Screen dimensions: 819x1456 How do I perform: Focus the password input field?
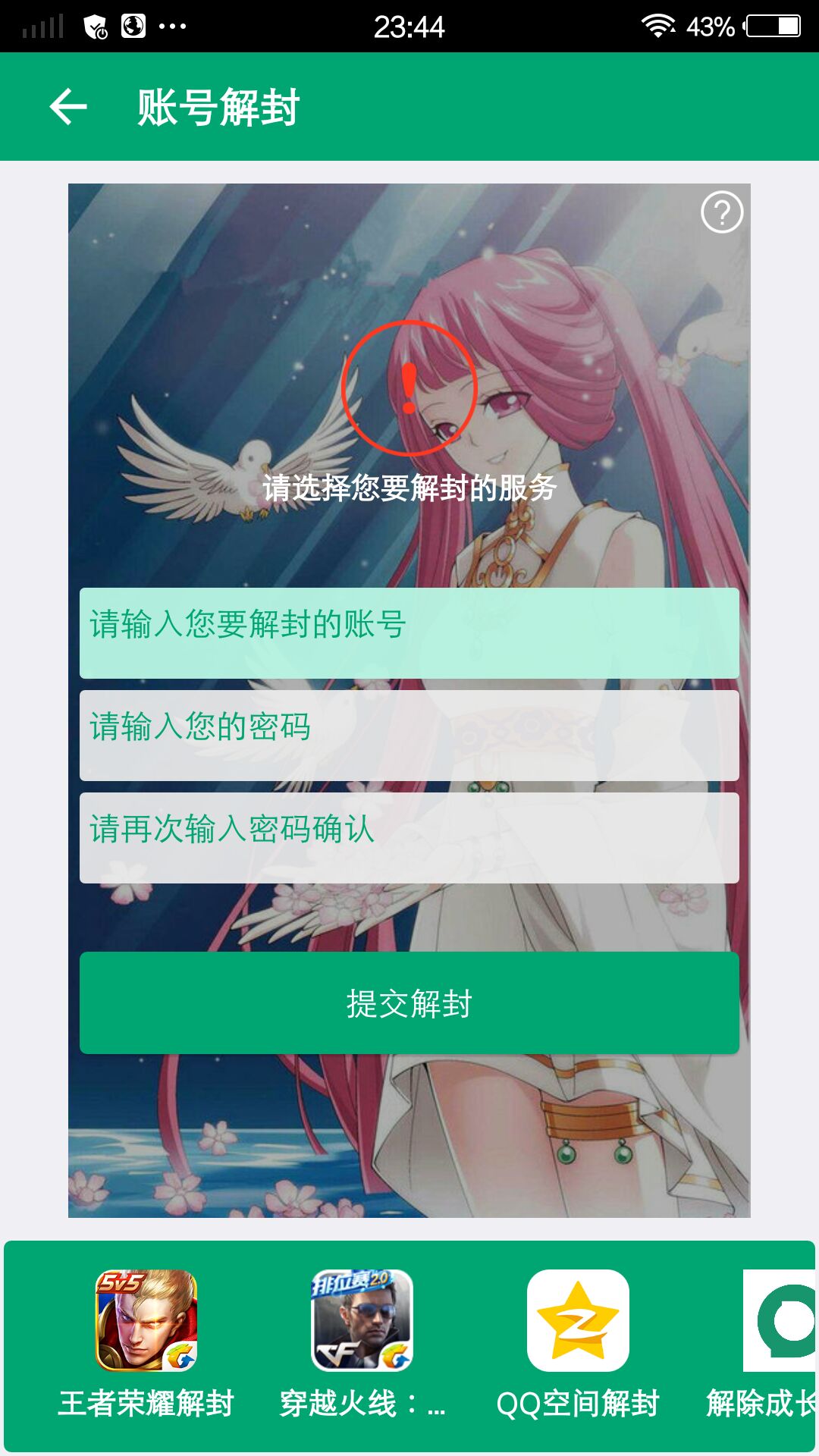(x=409, y=735)
